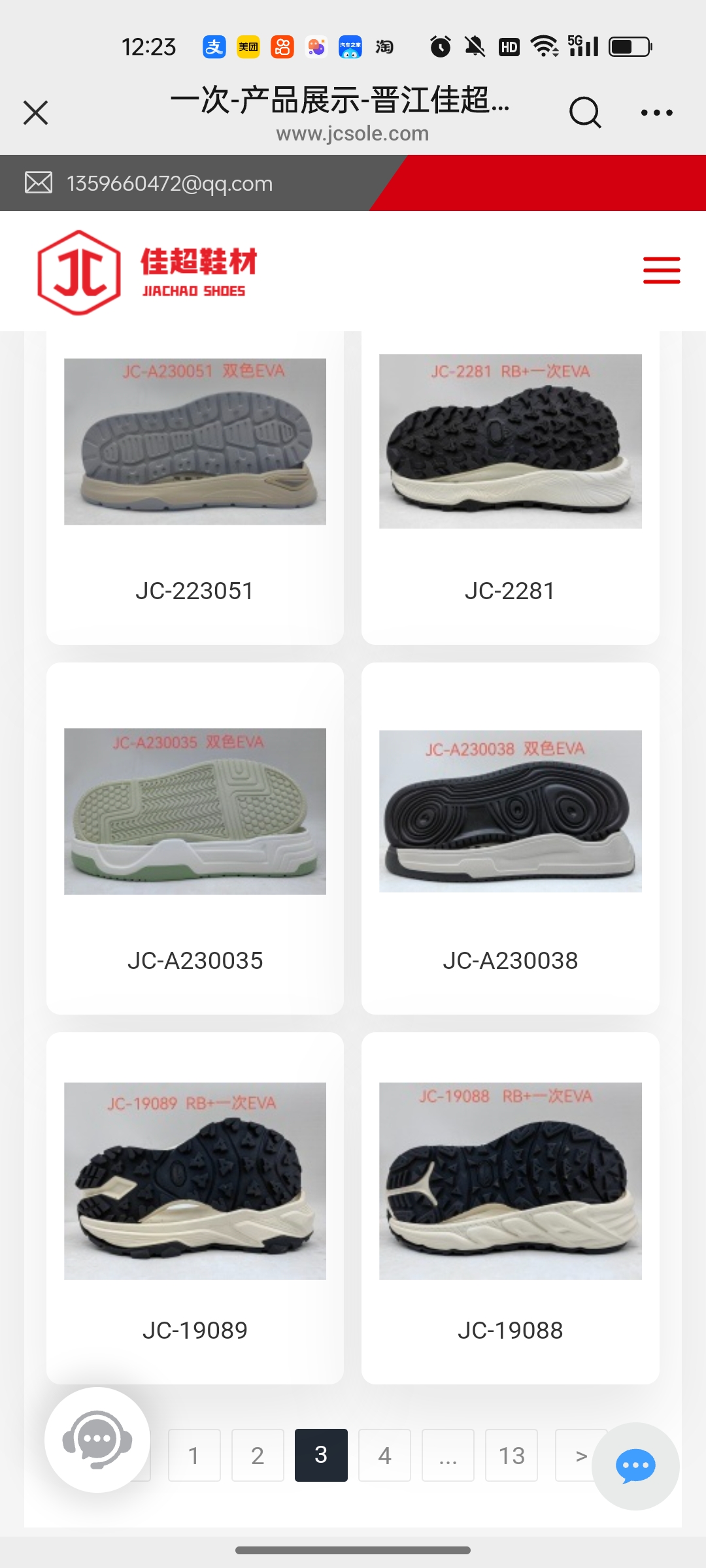Viewport: 706px width, 1568px height.
Task: Open the three-dot overflow menu
Action: point(656,112)
